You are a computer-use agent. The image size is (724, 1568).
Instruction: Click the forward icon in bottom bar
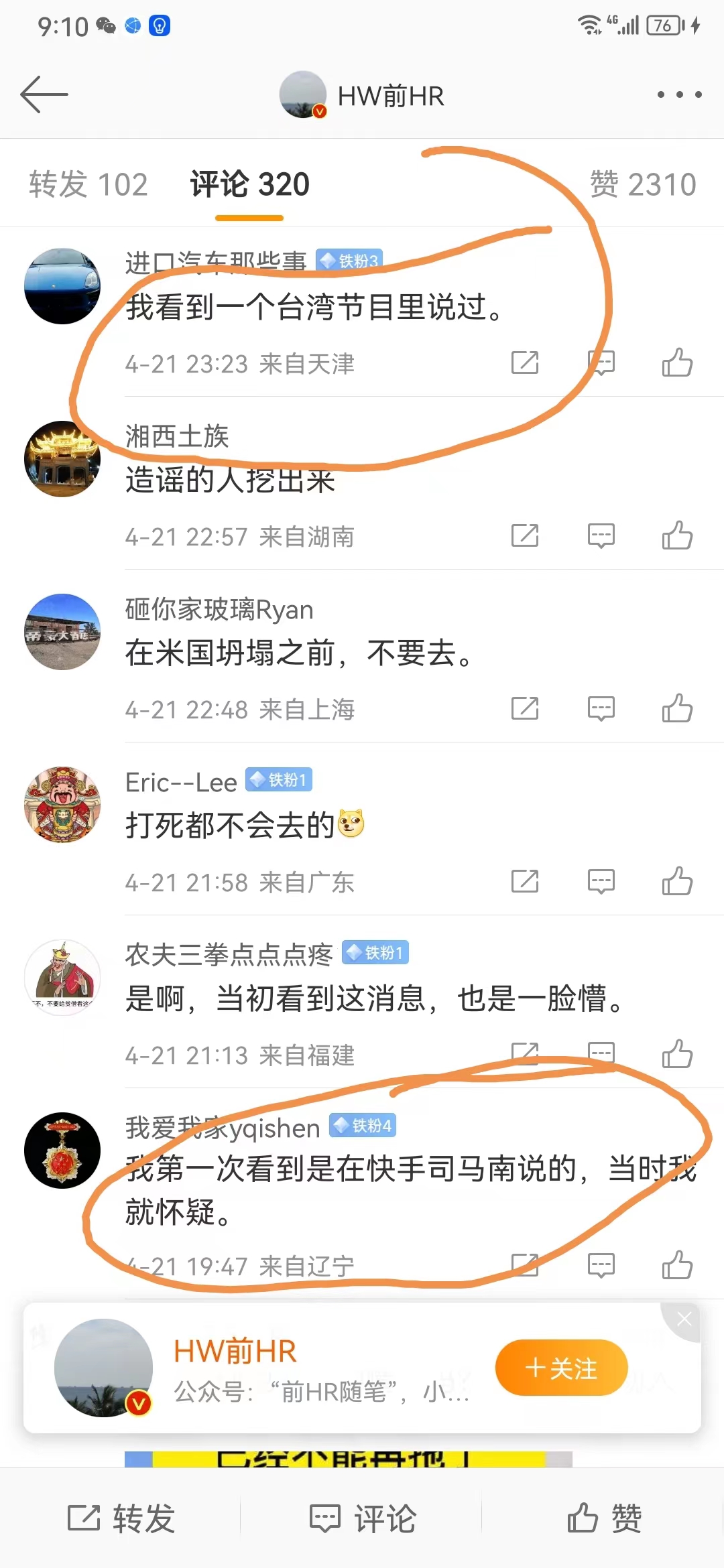(124, 1518)
